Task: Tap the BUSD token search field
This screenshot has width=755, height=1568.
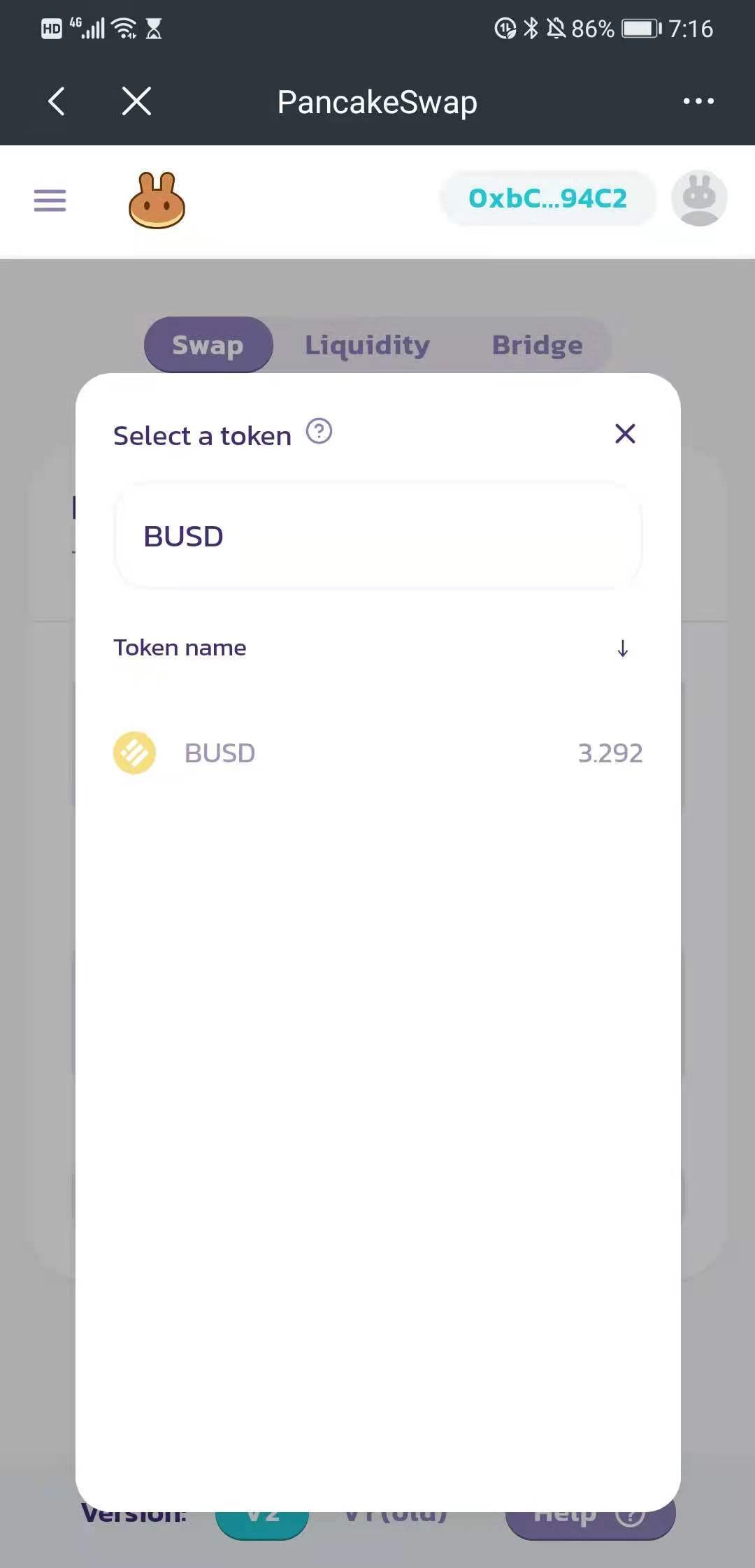Action: (377, 537)
